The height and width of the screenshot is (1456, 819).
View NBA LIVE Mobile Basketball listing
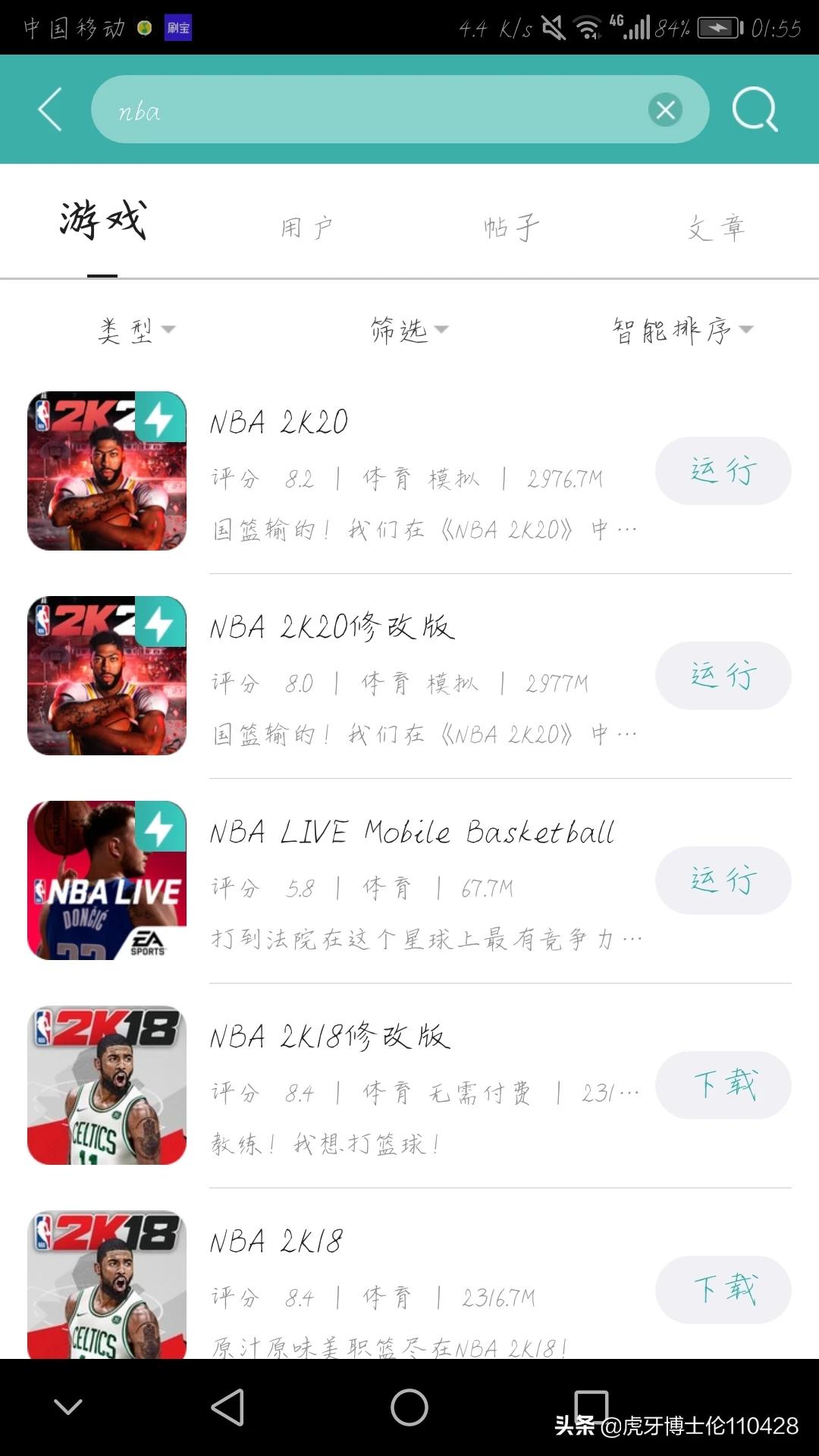[x=412, y=833]
